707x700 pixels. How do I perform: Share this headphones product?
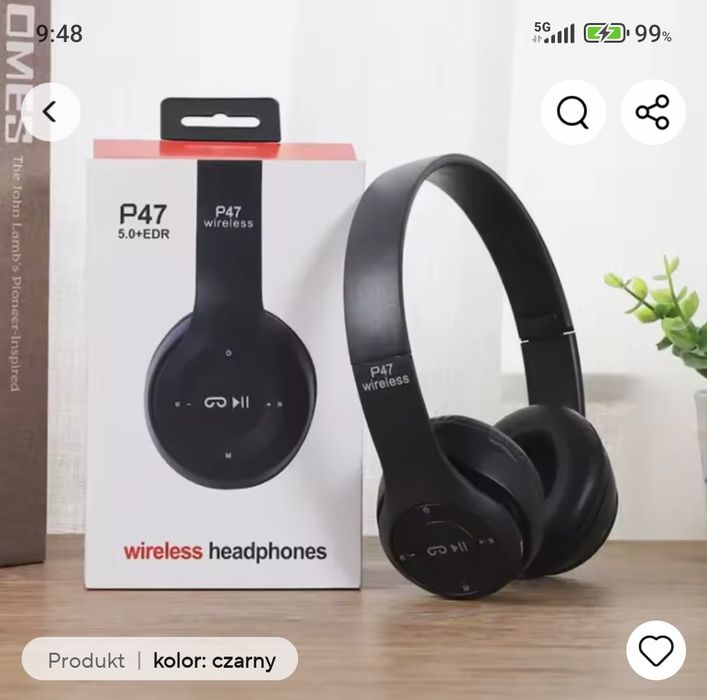tap(653, 112)
